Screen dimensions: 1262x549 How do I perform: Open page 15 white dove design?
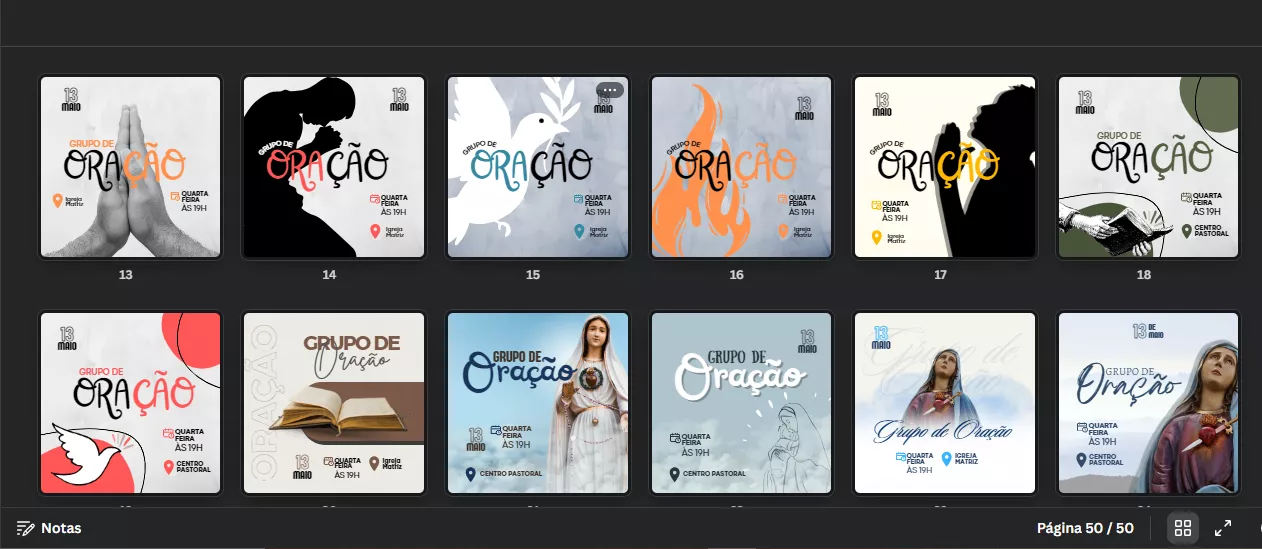tap(538, 167)
